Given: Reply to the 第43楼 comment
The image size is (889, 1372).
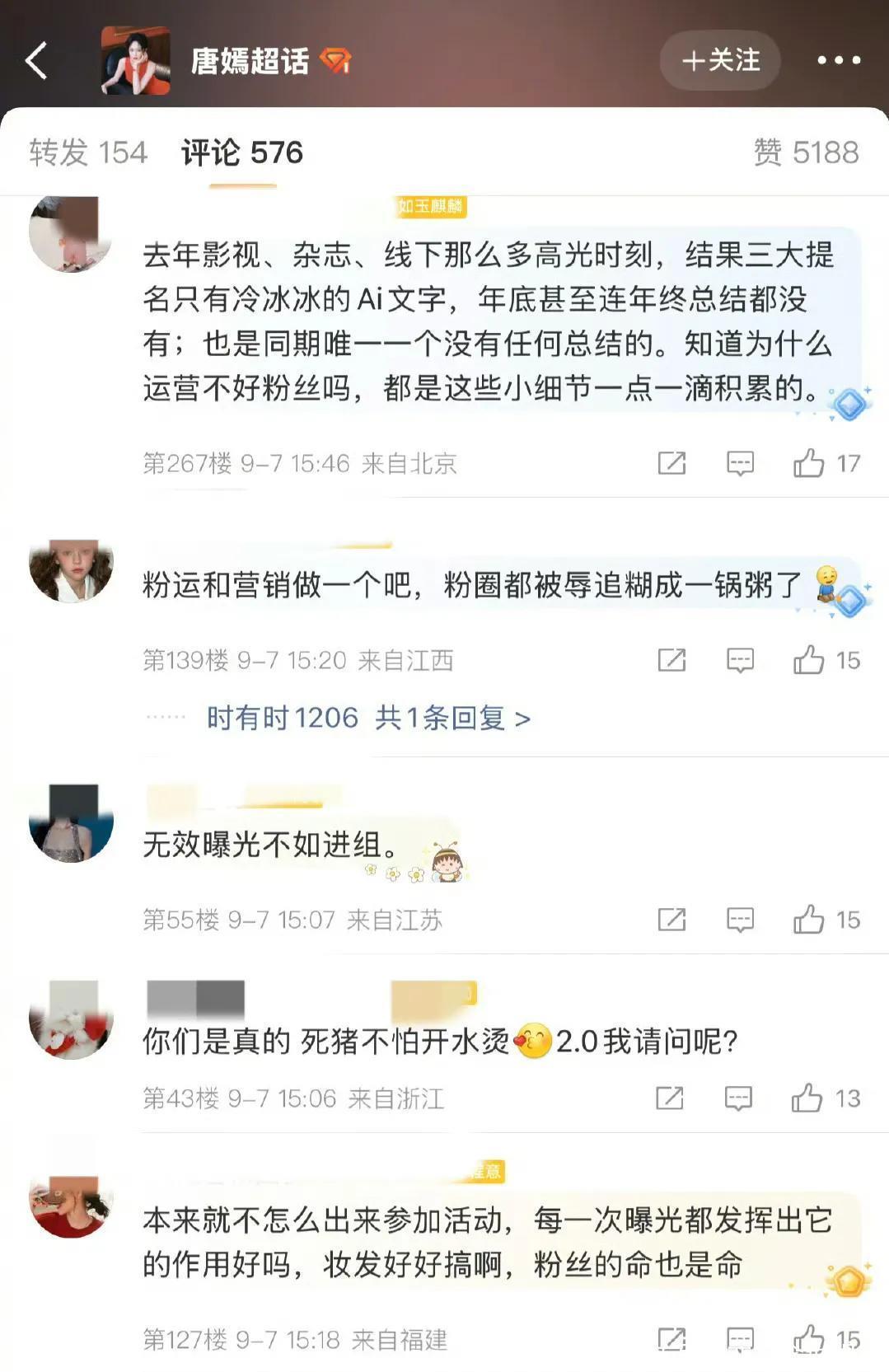Looking at the screenshot, I should [738, 1098].
